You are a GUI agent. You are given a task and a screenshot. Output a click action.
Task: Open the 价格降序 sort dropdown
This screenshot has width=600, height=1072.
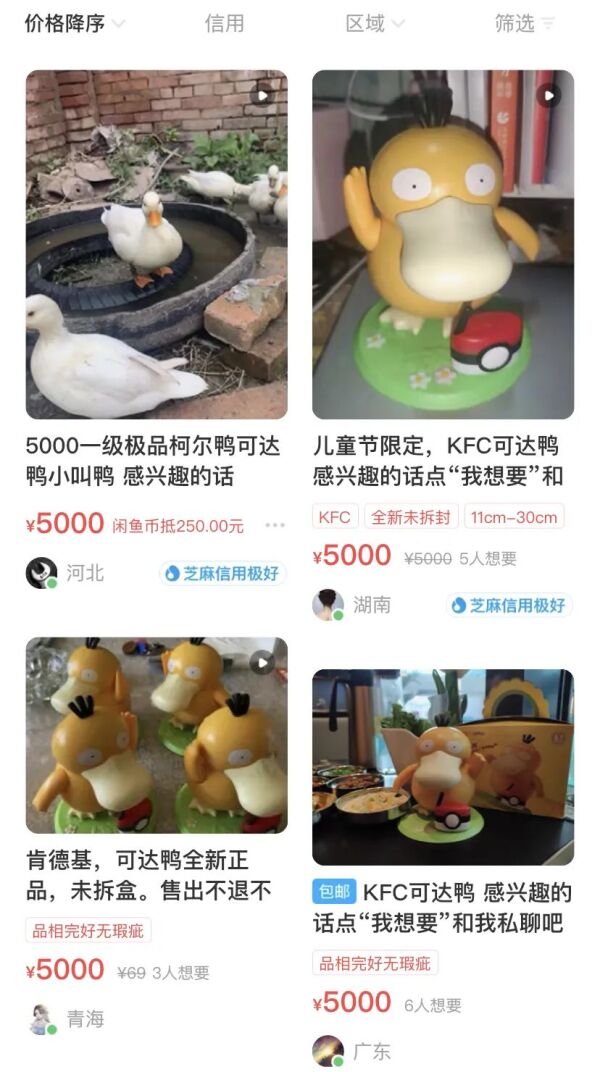75,23
